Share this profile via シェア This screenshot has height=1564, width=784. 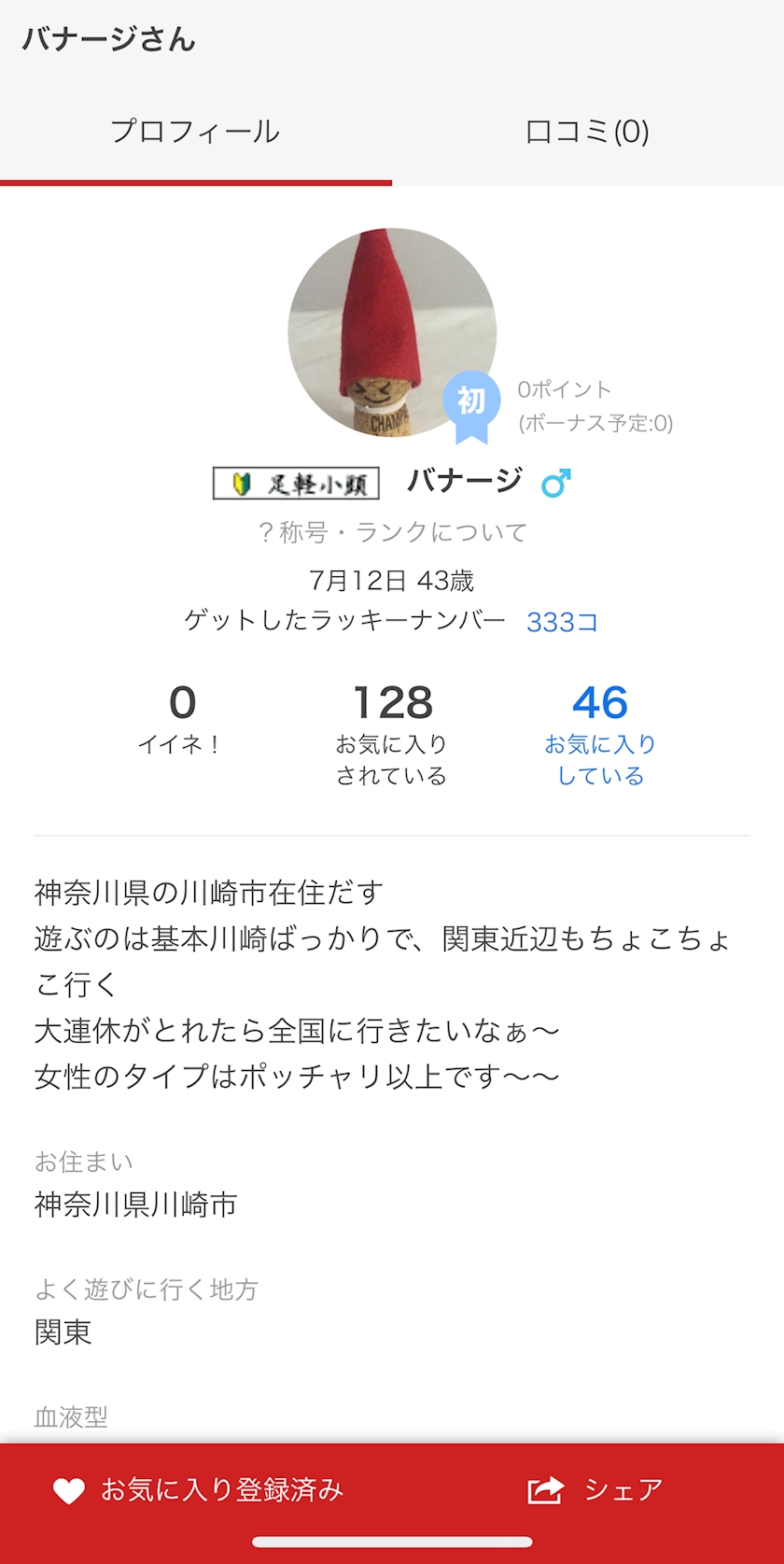point(595,1489)
